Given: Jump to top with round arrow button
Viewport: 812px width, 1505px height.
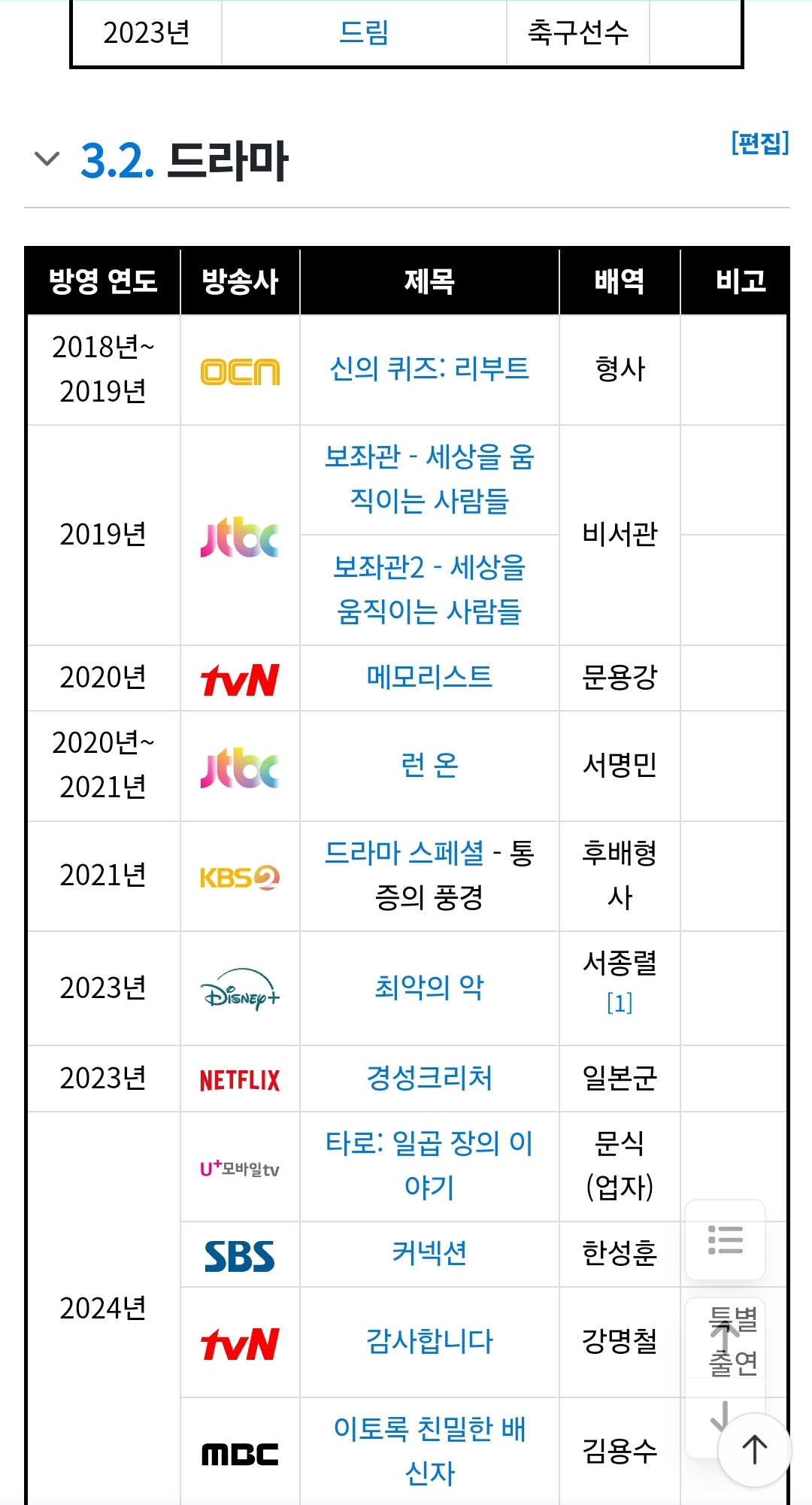Looking at the screenshot, I should [x=755, y=1449].
